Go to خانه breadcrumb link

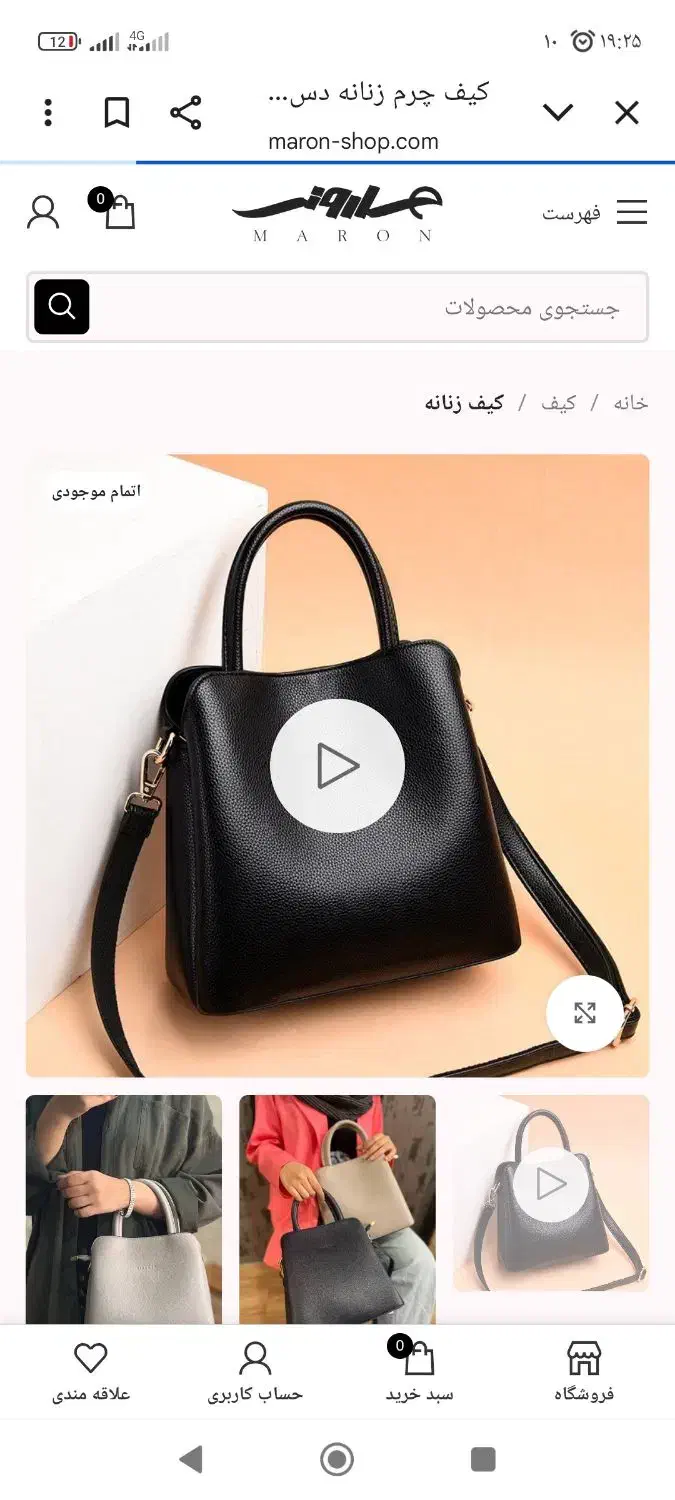click(x=631, y=403)
